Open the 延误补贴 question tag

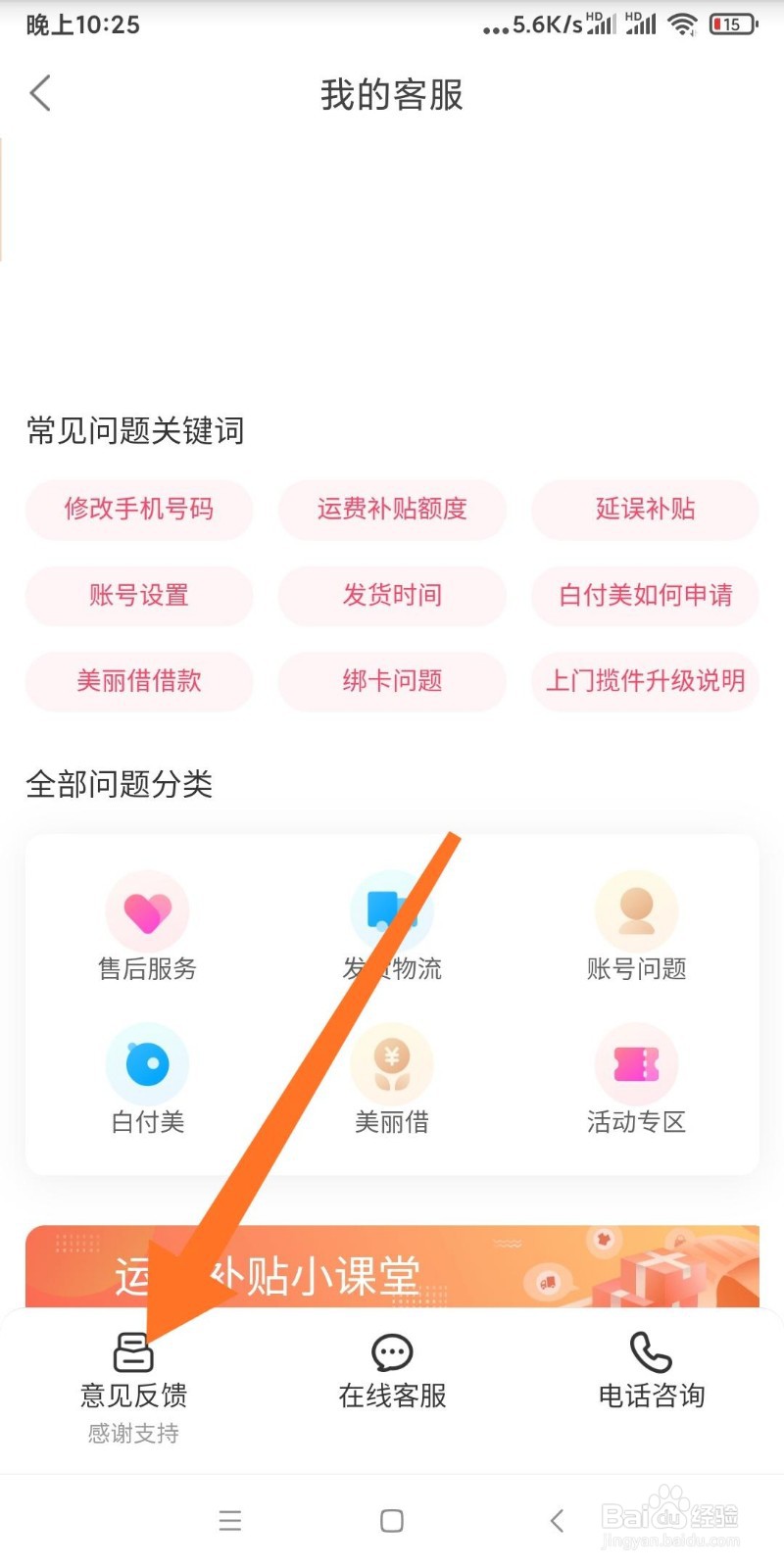[644, 510]
